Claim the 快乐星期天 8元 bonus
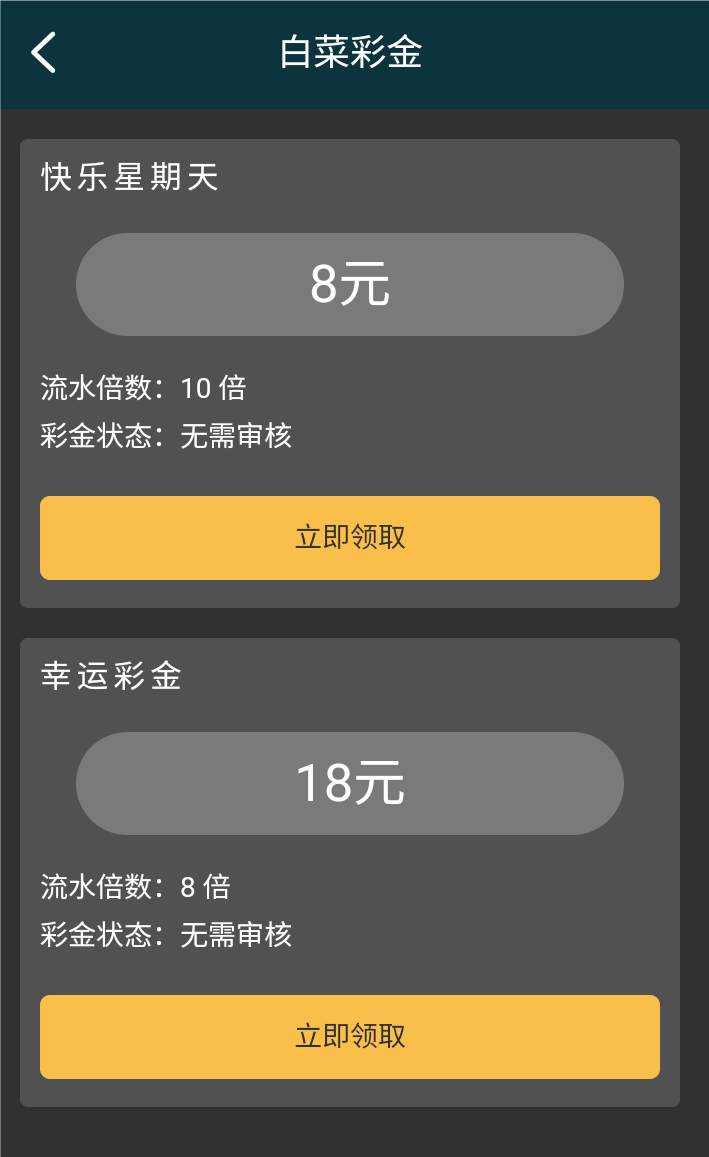This screenshot has width=709, height=1157. pyautogui.click(x=350, y=538)
